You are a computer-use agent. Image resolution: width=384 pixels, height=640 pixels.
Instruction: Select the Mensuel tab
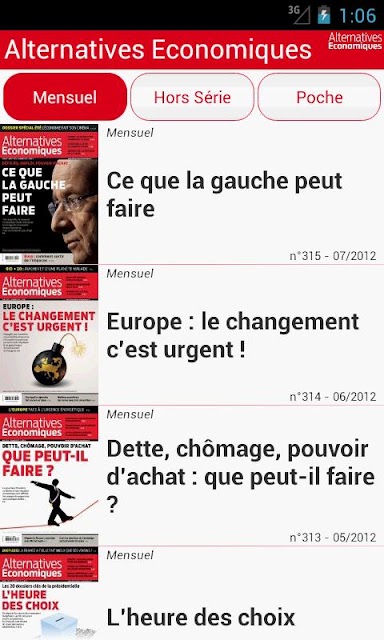(65, 97)
